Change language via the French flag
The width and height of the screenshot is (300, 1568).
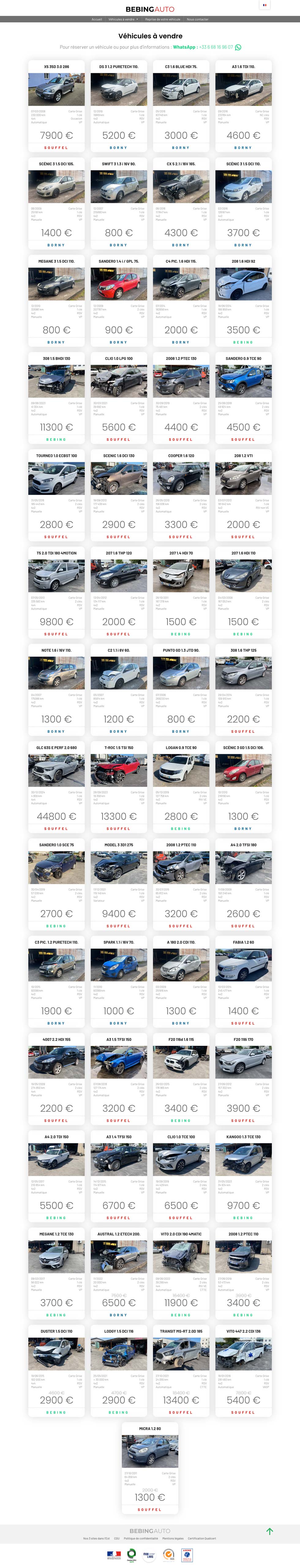[x=265, y=5]
